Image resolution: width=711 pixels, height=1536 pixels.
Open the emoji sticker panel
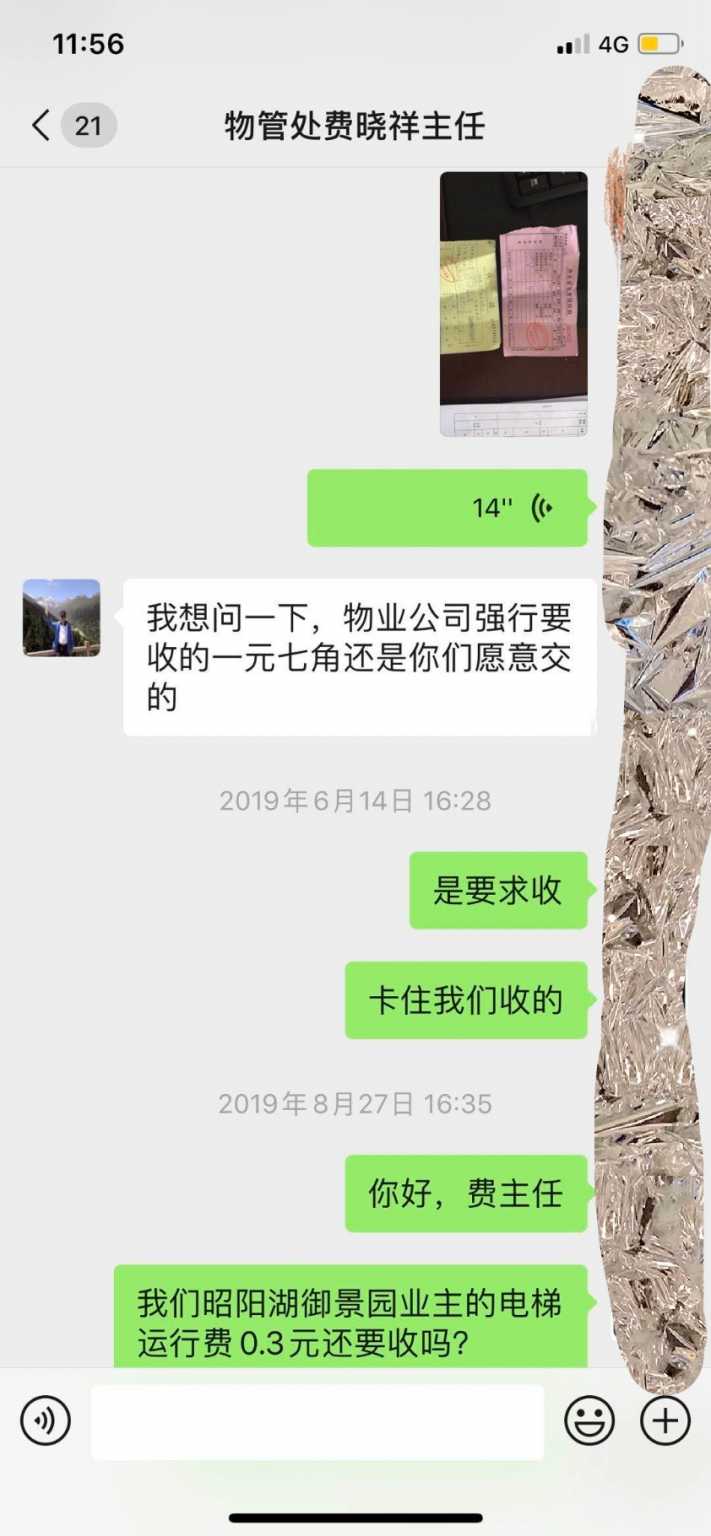589,1420
